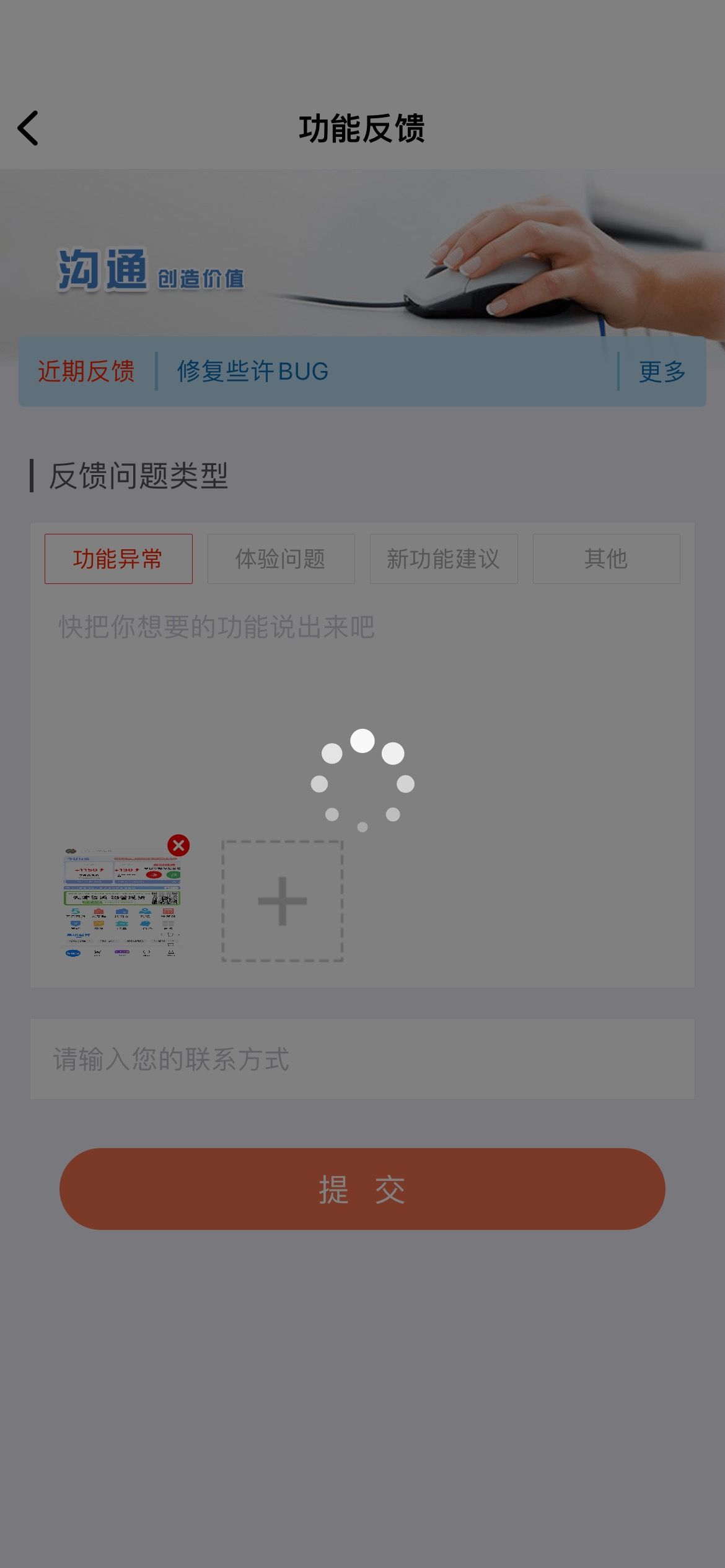Select 其他 as feedback type
Viewport: 725px width, 1568px height.
click(607, 559)
